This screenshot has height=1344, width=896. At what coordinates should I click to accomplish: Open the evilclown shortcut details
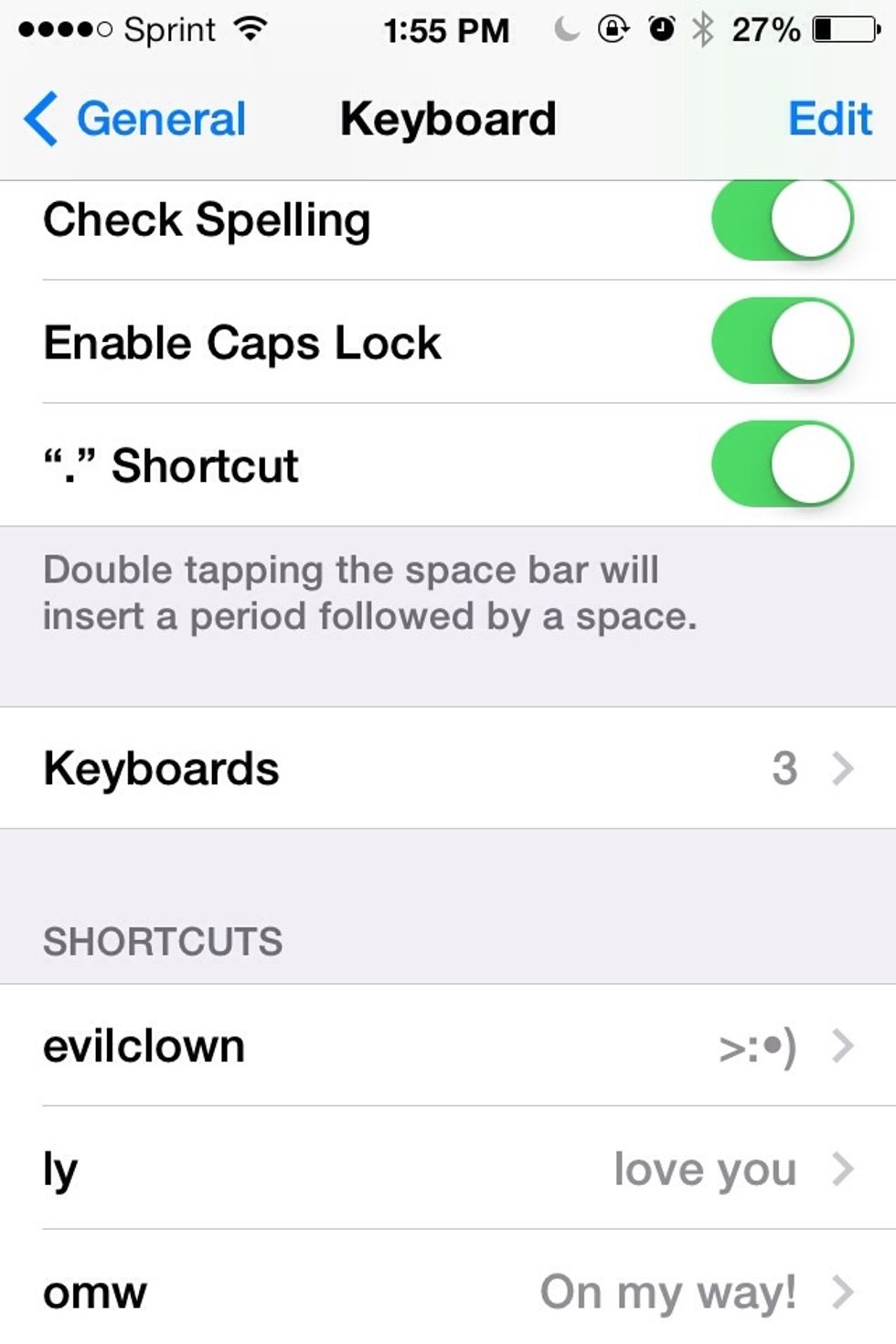448,1045
